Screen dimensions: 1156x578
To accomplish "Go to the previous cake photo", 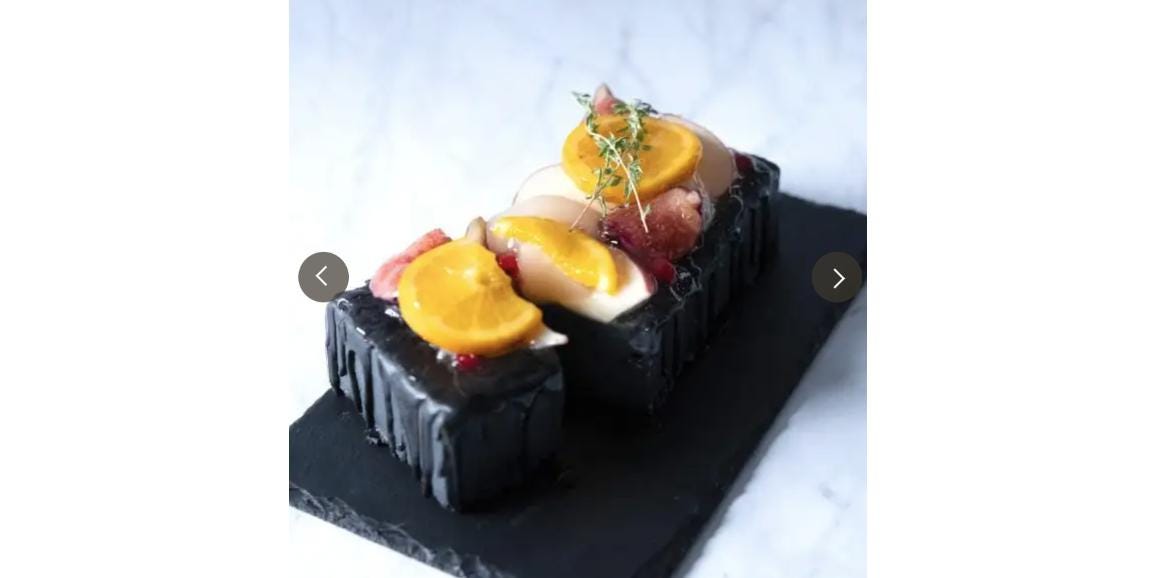I will pos(323,277).
